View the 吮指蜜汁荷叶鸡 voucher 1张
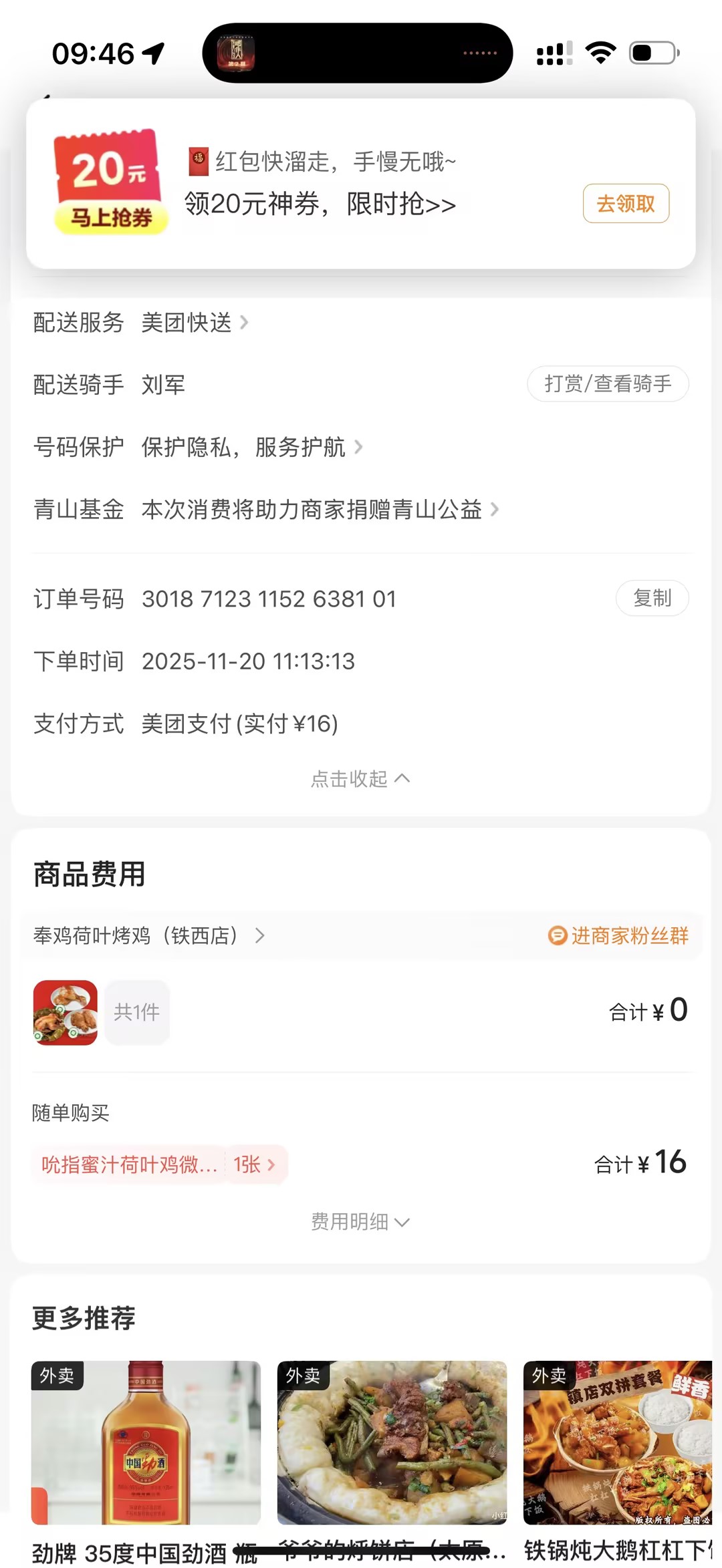Screen dimensions: 722x1568 [x=159, y=1164]
